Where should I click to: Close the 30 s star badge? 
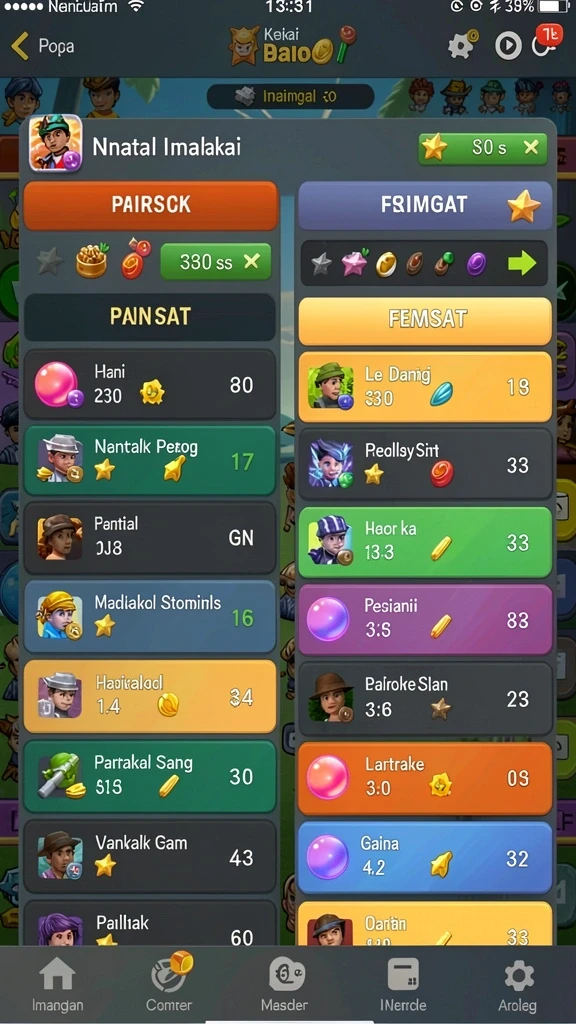click(x=531, y=148)
